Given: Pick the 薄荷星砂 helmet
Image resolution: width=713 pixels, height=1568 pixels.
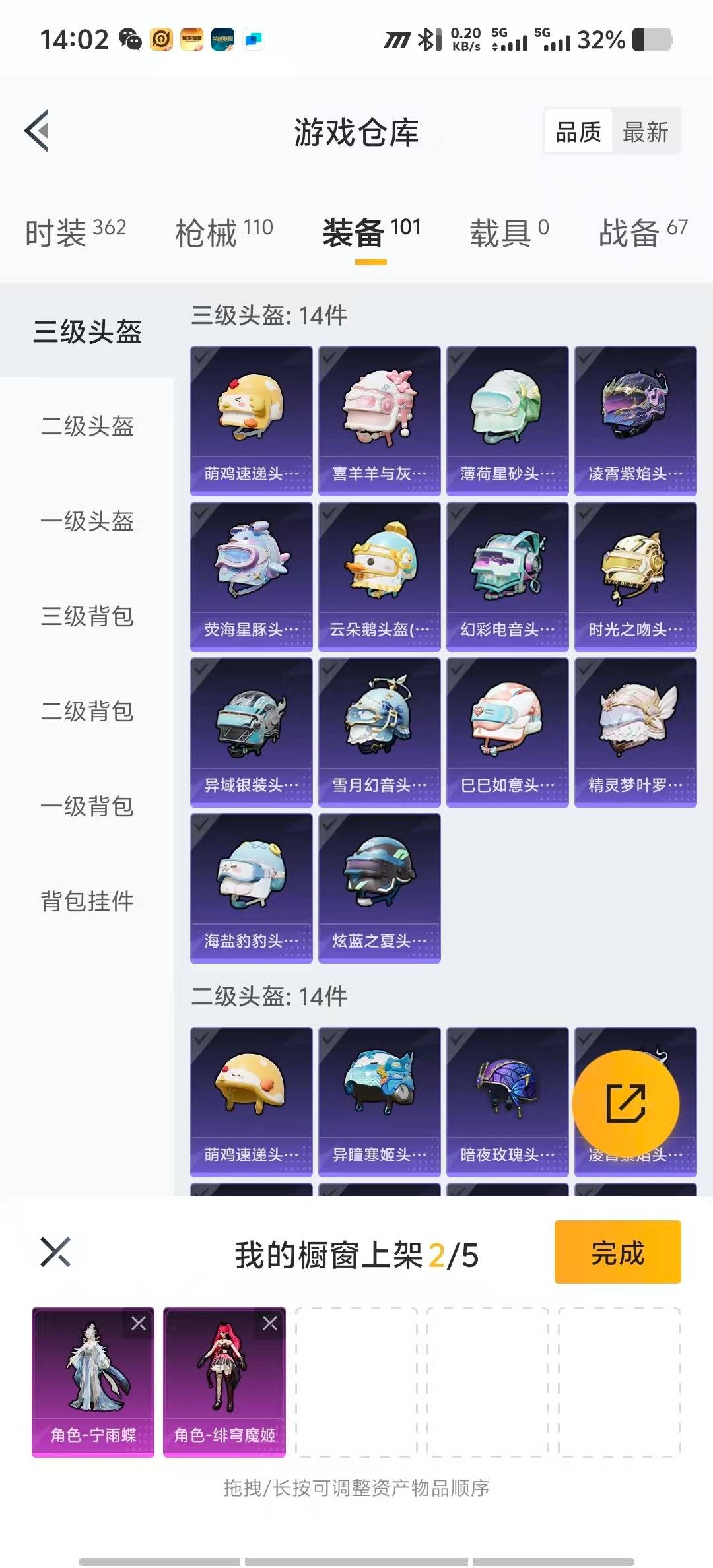Looking at the screenshot, I should pyautogui.click(x=507, y=420).
